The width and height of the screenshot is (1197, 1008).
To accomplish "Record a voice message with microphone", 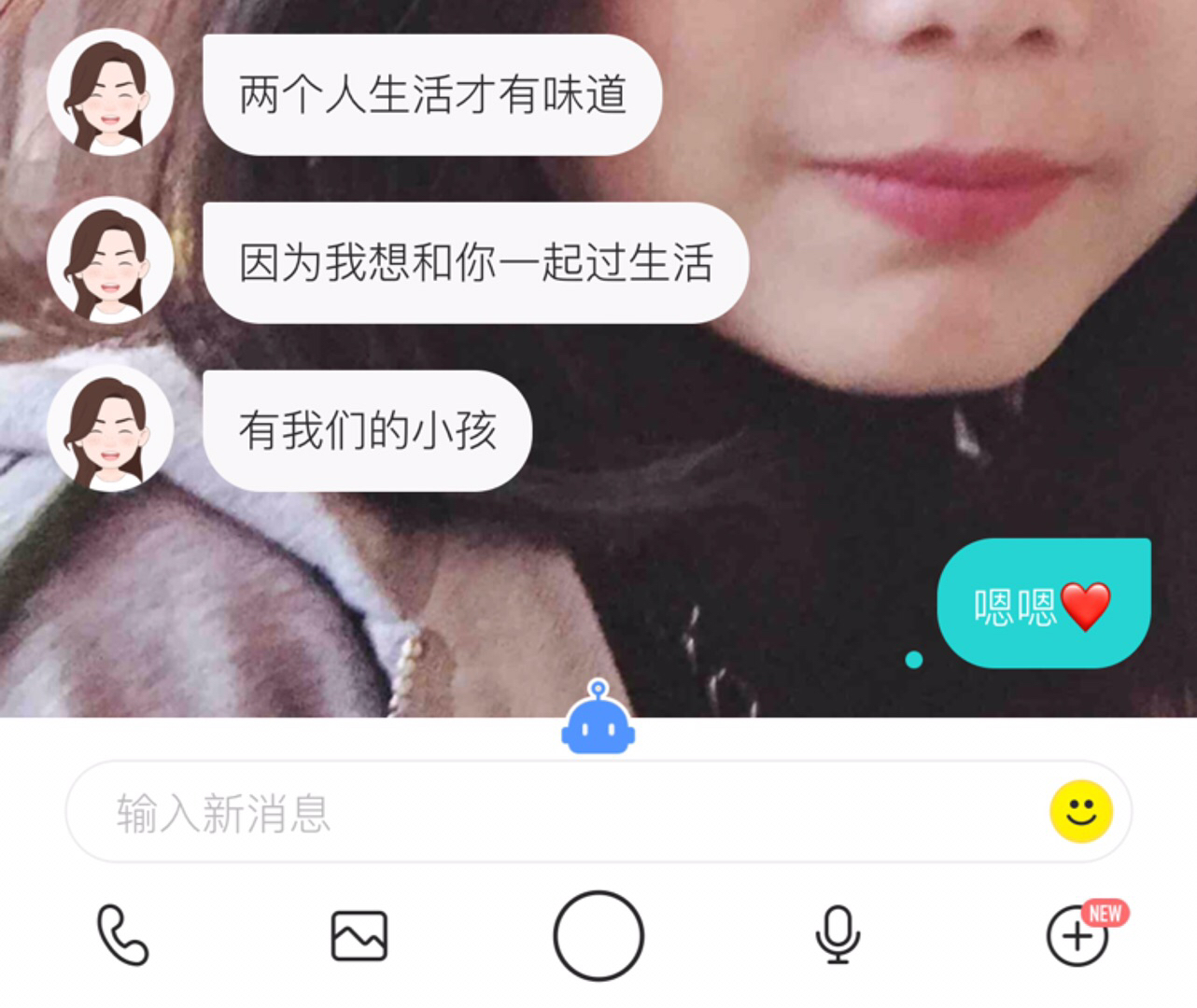I will 838,935.
